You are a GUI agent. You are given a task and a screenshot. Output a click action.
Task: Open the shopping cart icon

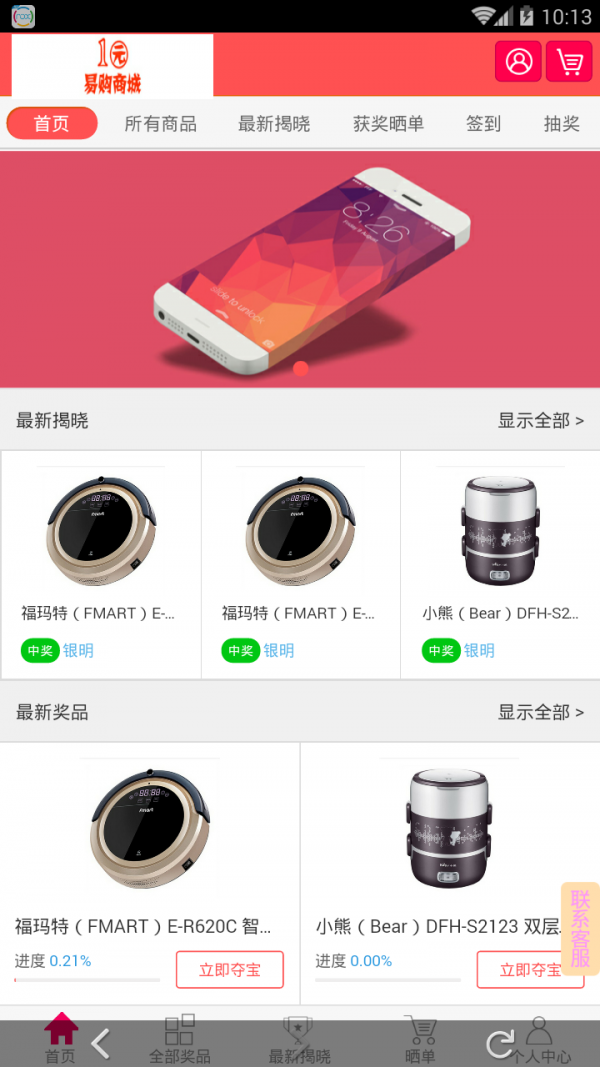569,62
